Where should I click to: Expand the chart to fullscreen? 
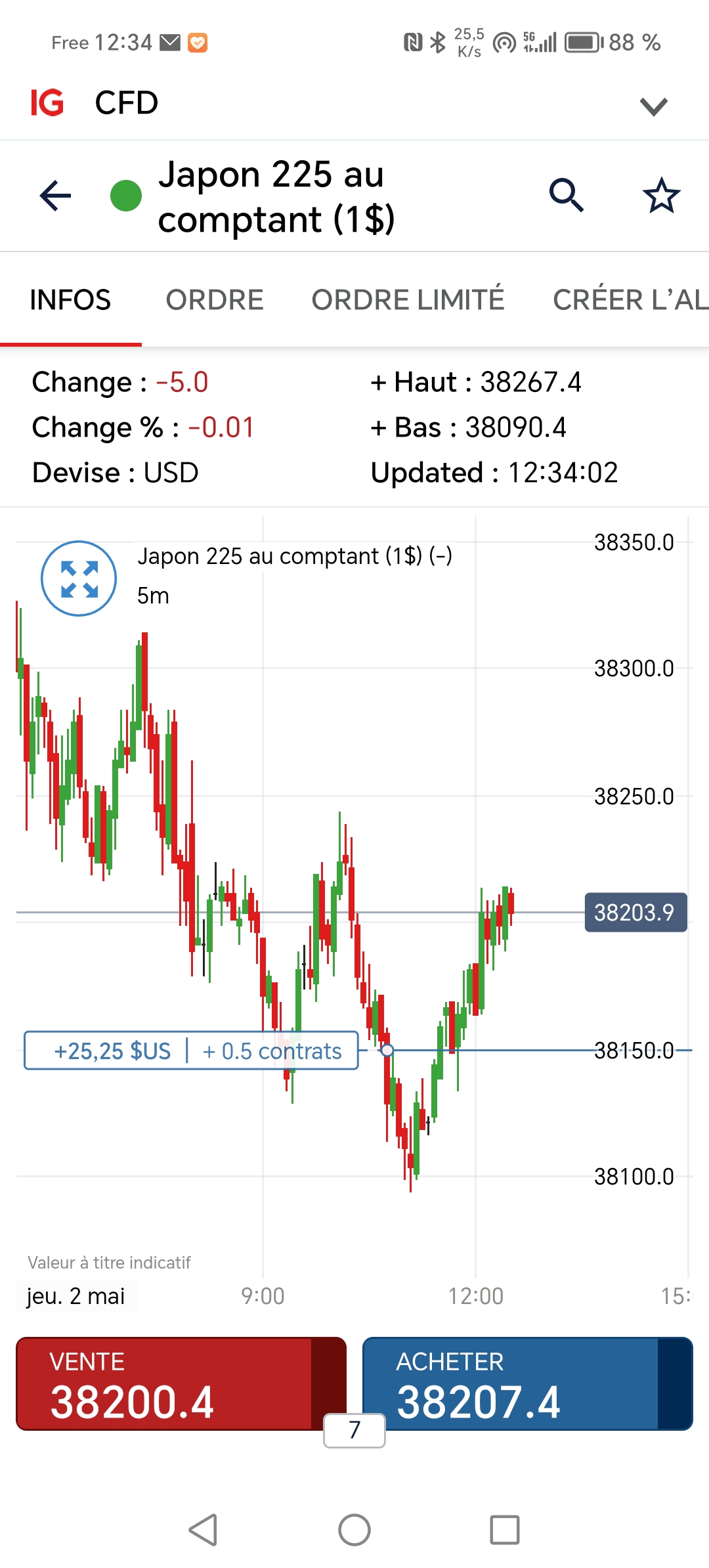pos(79,578)
